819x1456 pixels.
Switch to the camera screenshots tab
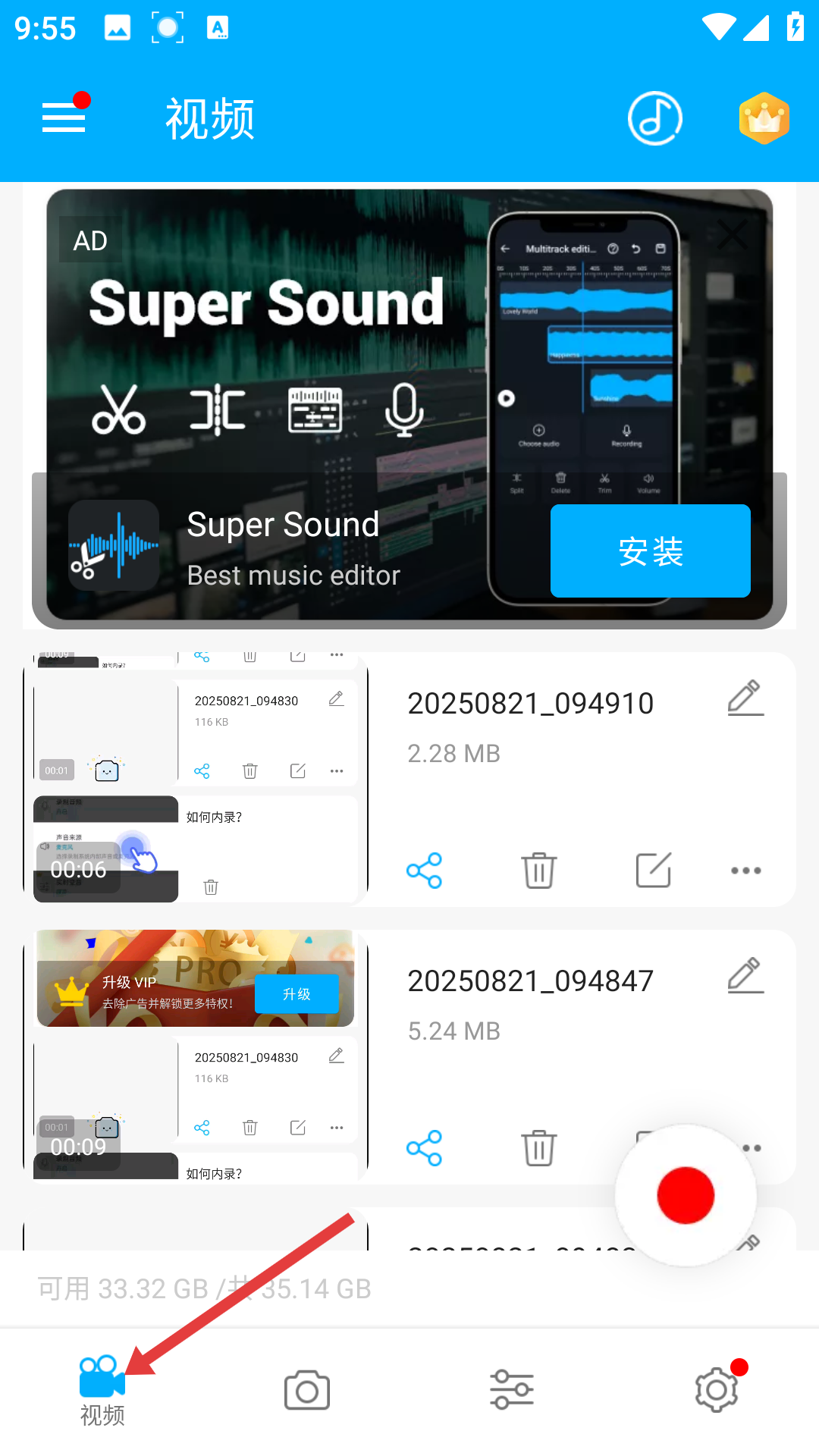(x=307, y=1391)
